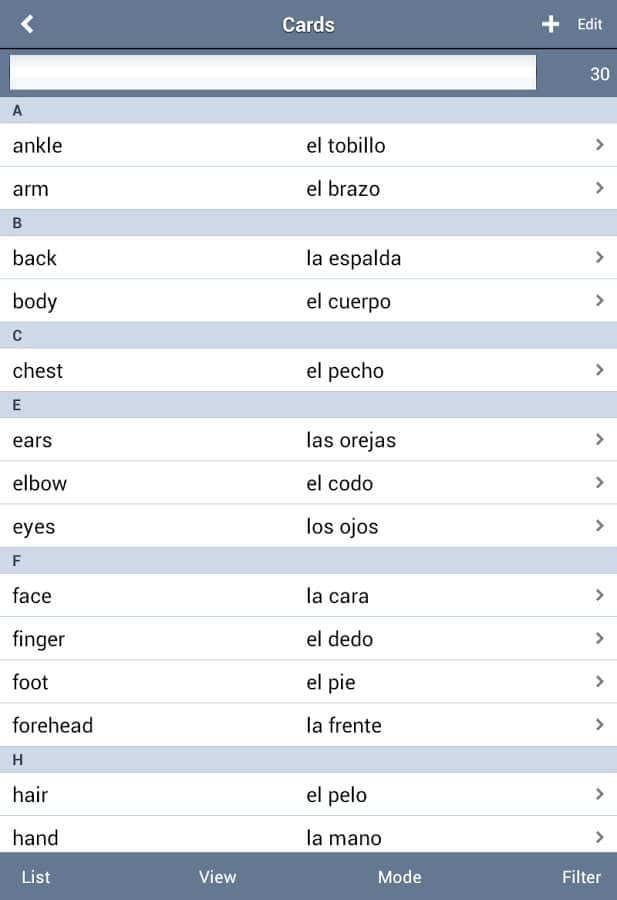The height and width of the screenshot is (900, 617).
Task: Open the forehead card
Action: point(308,725)
